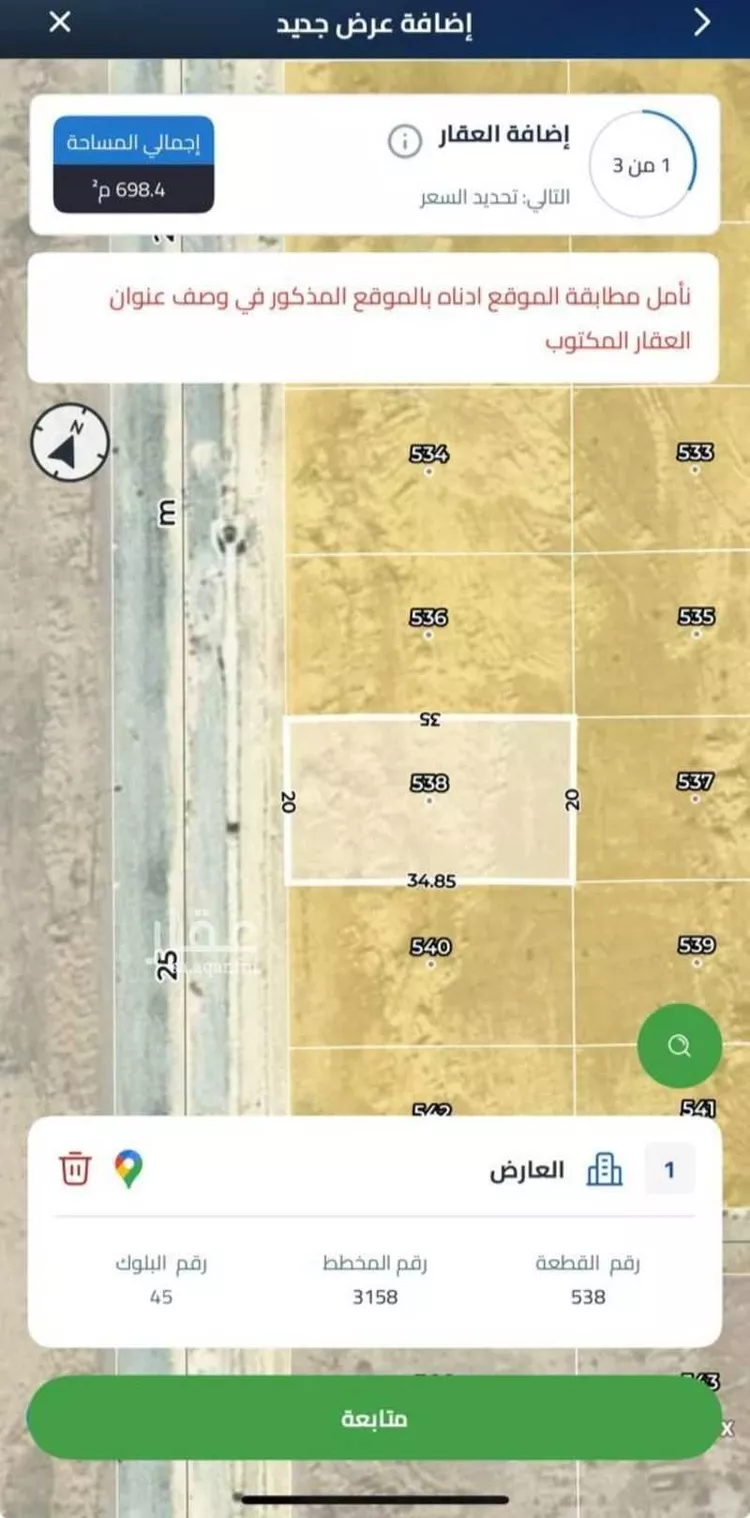Go back using the header arrow

(703, 22)
